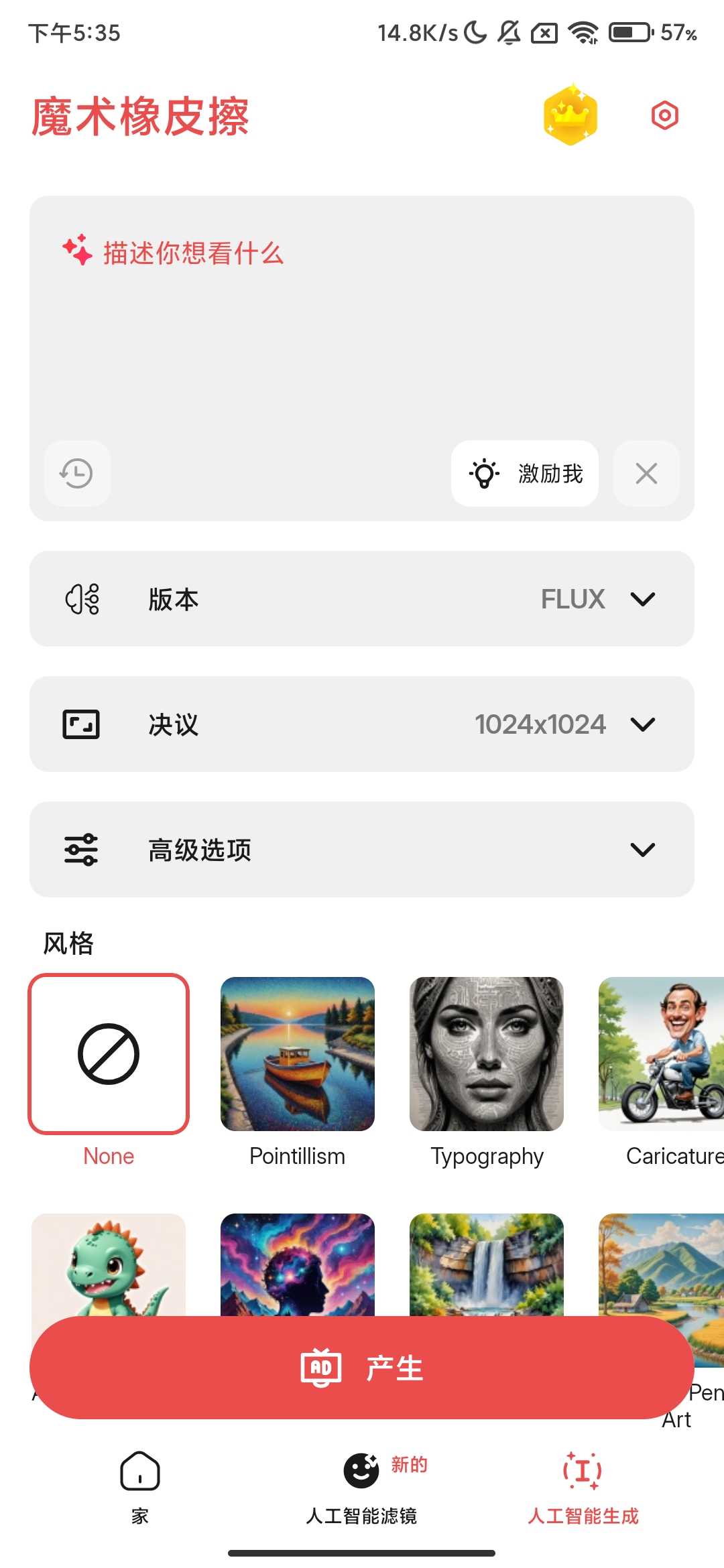The width and height of the screenshot is (724, 1568).
Task: Select the Pointillism style
Action: 297,1052
